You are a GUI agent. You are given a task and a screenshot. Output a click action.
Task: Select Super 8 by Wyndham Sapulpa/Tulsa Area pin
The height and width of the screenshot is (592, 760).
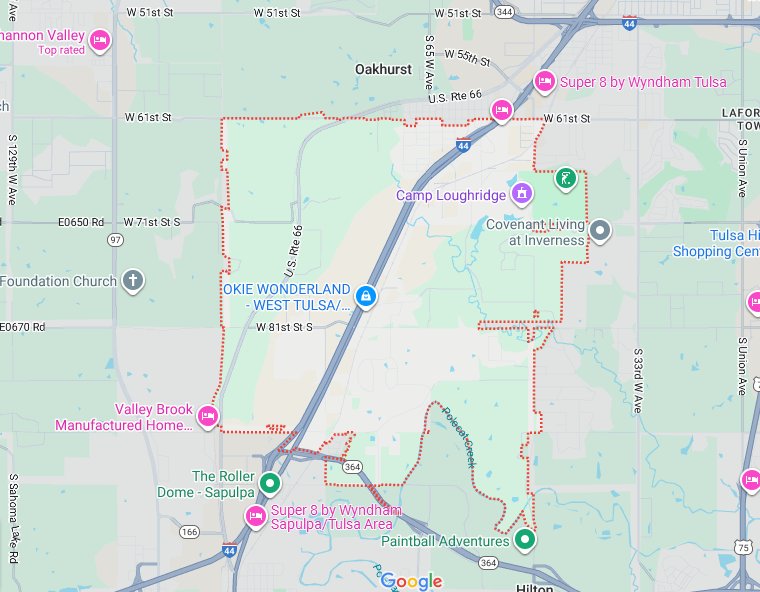(256, 517)
